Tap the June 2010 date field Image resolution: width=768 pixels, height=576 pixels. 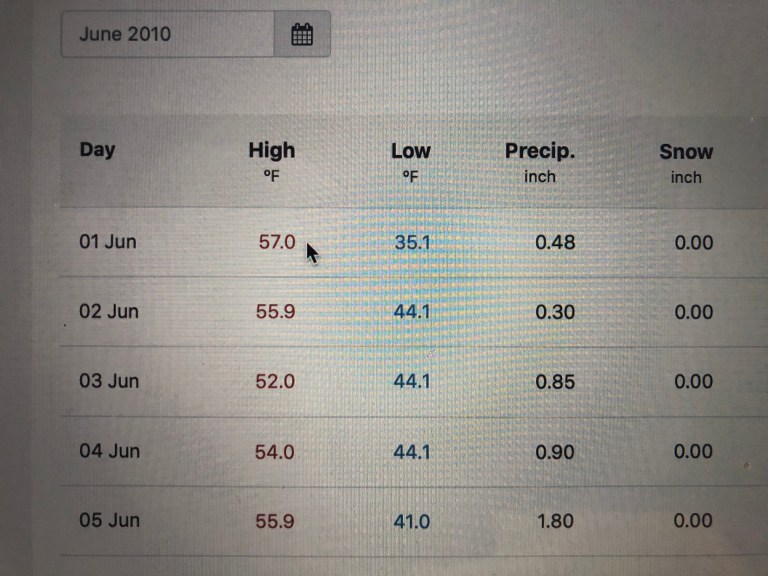167,34
